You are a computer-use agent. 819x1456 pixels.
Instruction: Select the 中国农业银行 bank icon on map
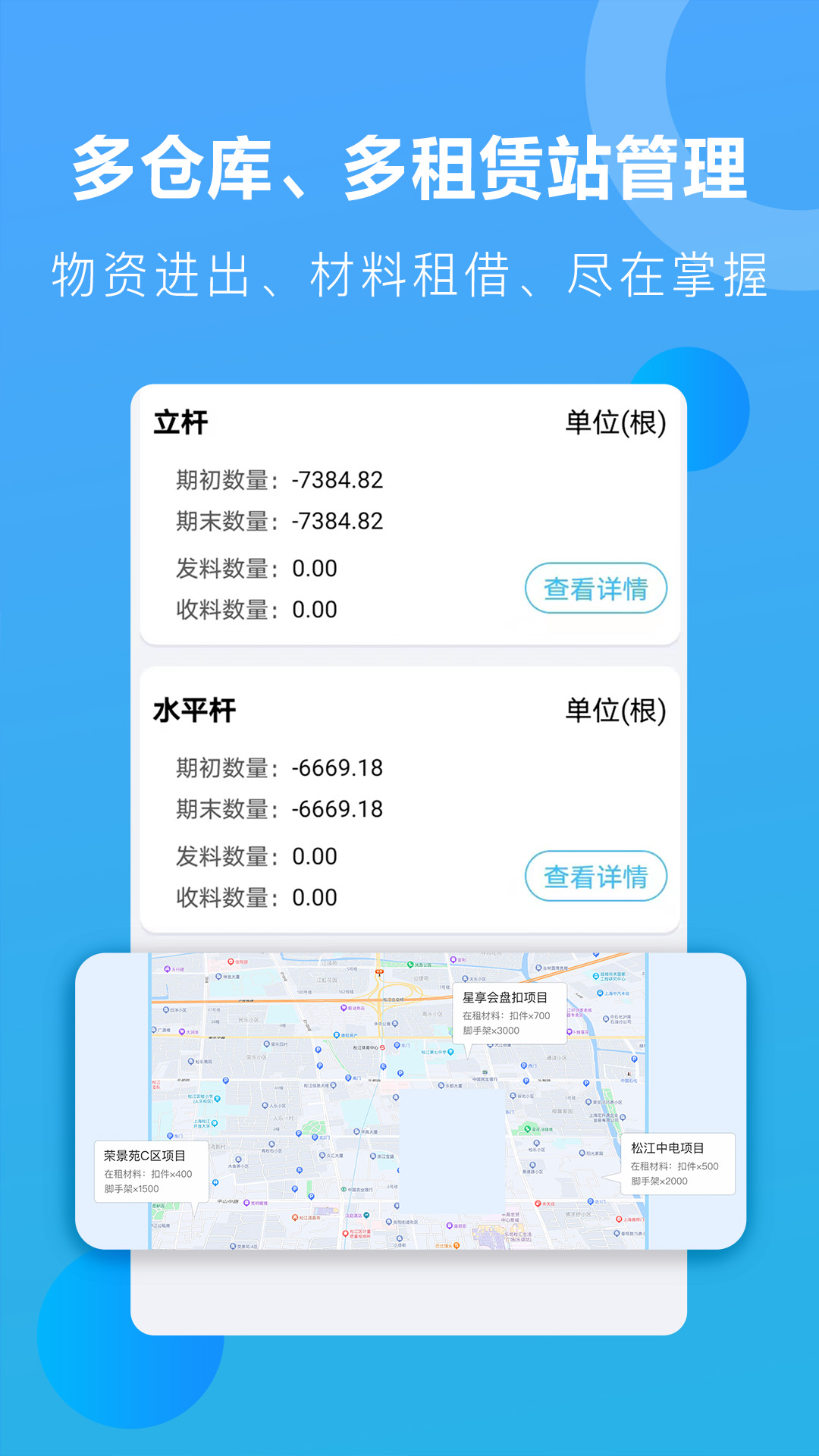(344, 1189)
